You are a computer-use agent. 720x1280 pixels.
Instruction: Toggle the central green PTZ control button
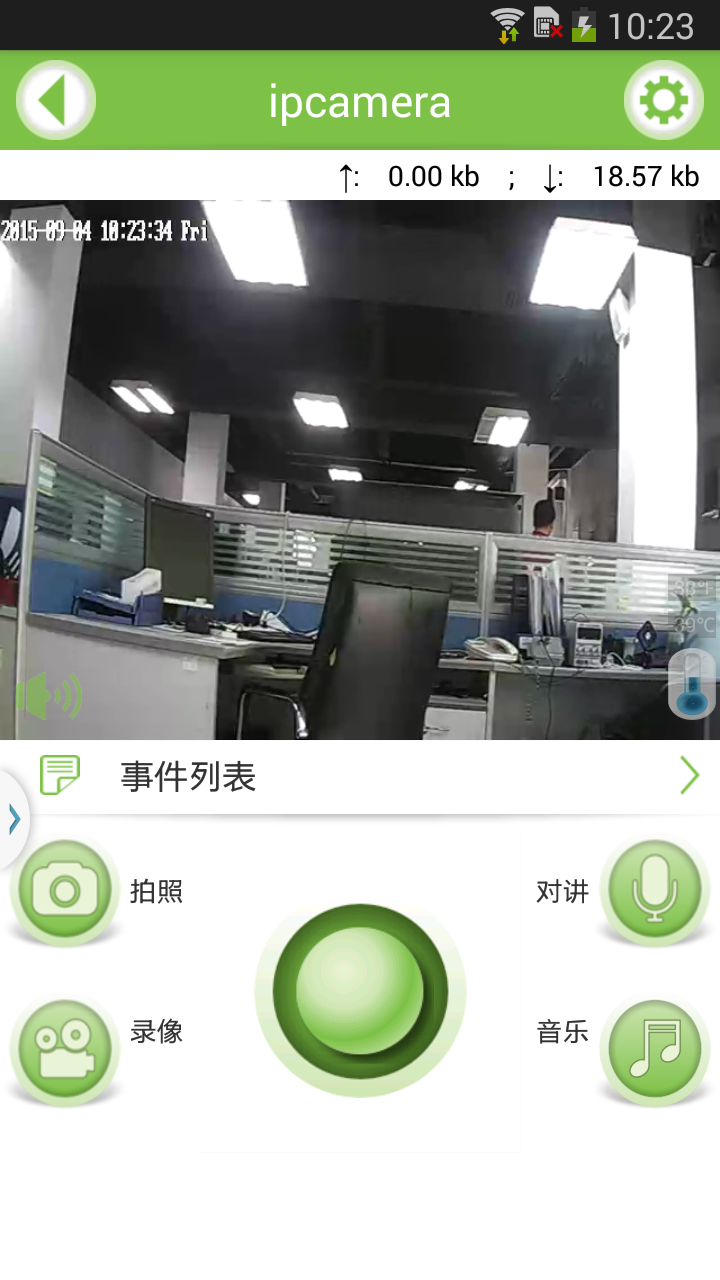[360, 990]
